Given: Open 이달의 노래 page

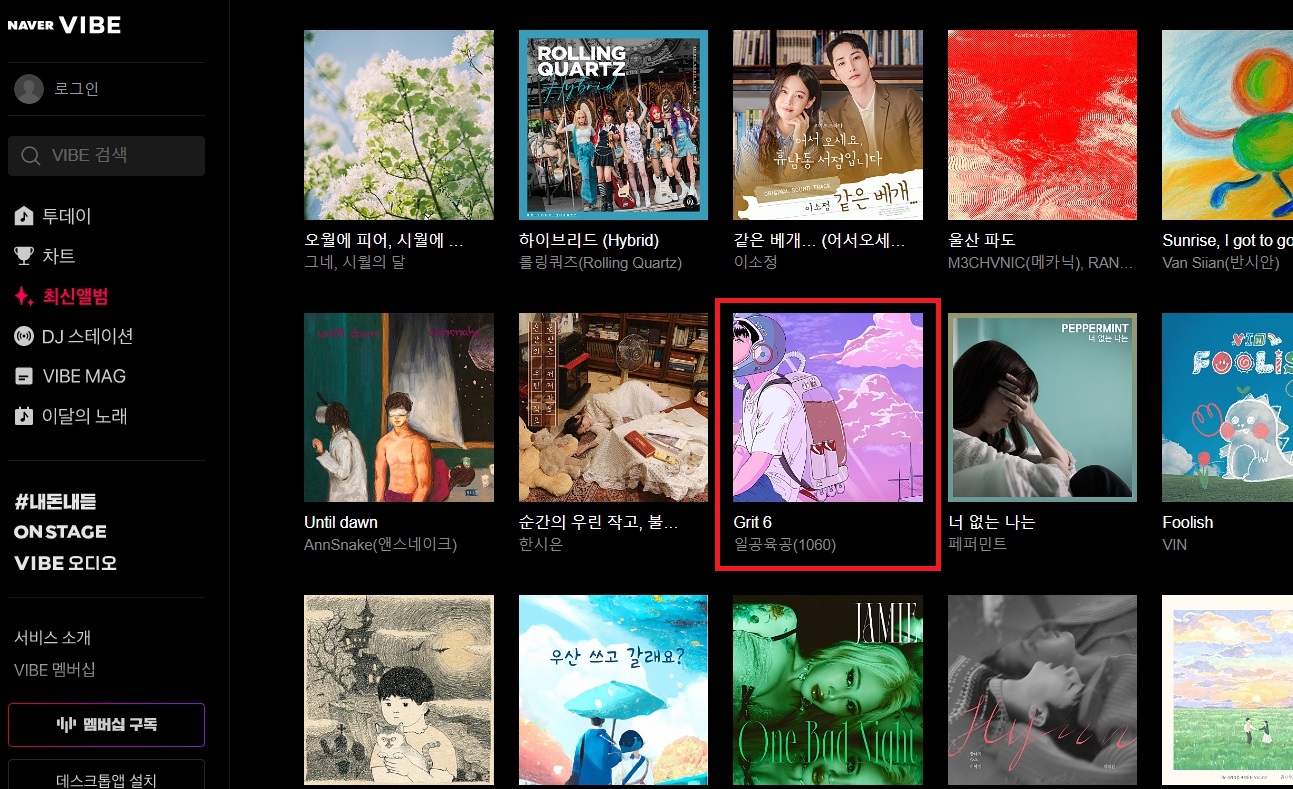Looking at the screenshot, I should click(84, 416).
